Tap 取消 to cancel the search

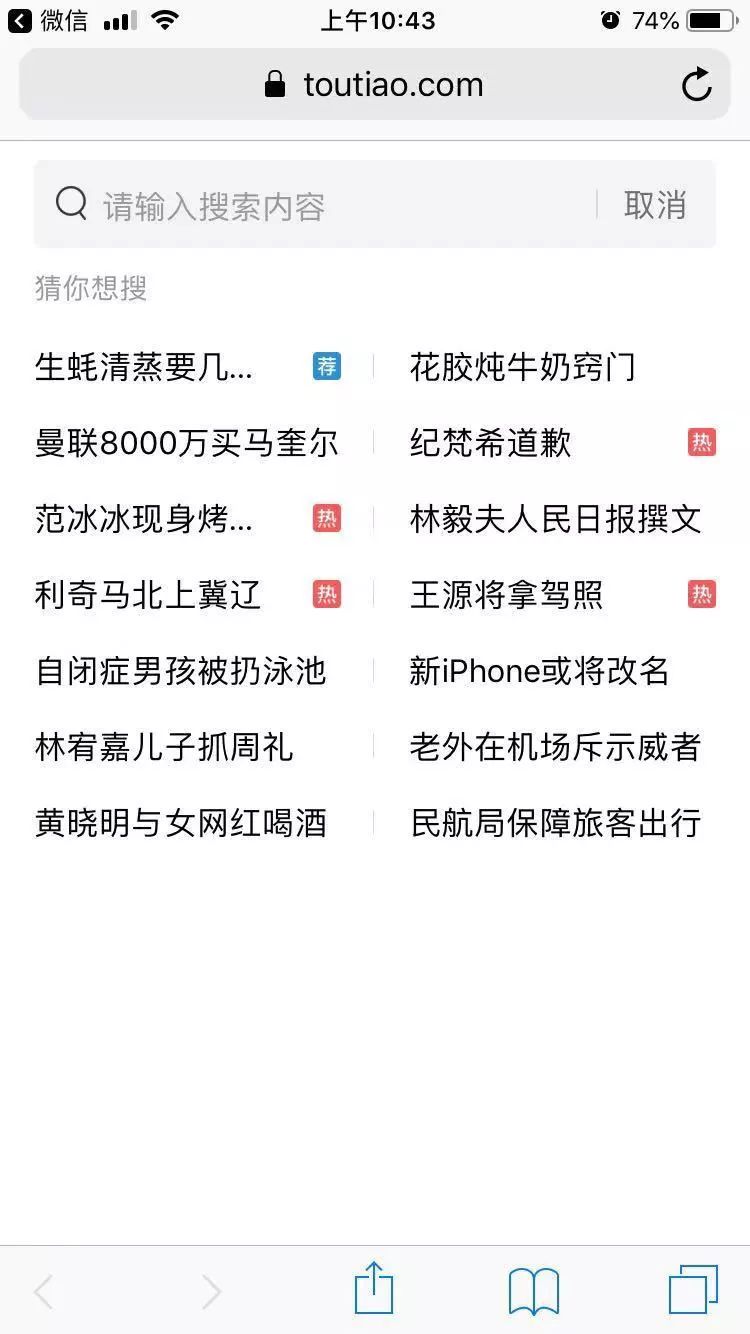[x=655, y=206]
